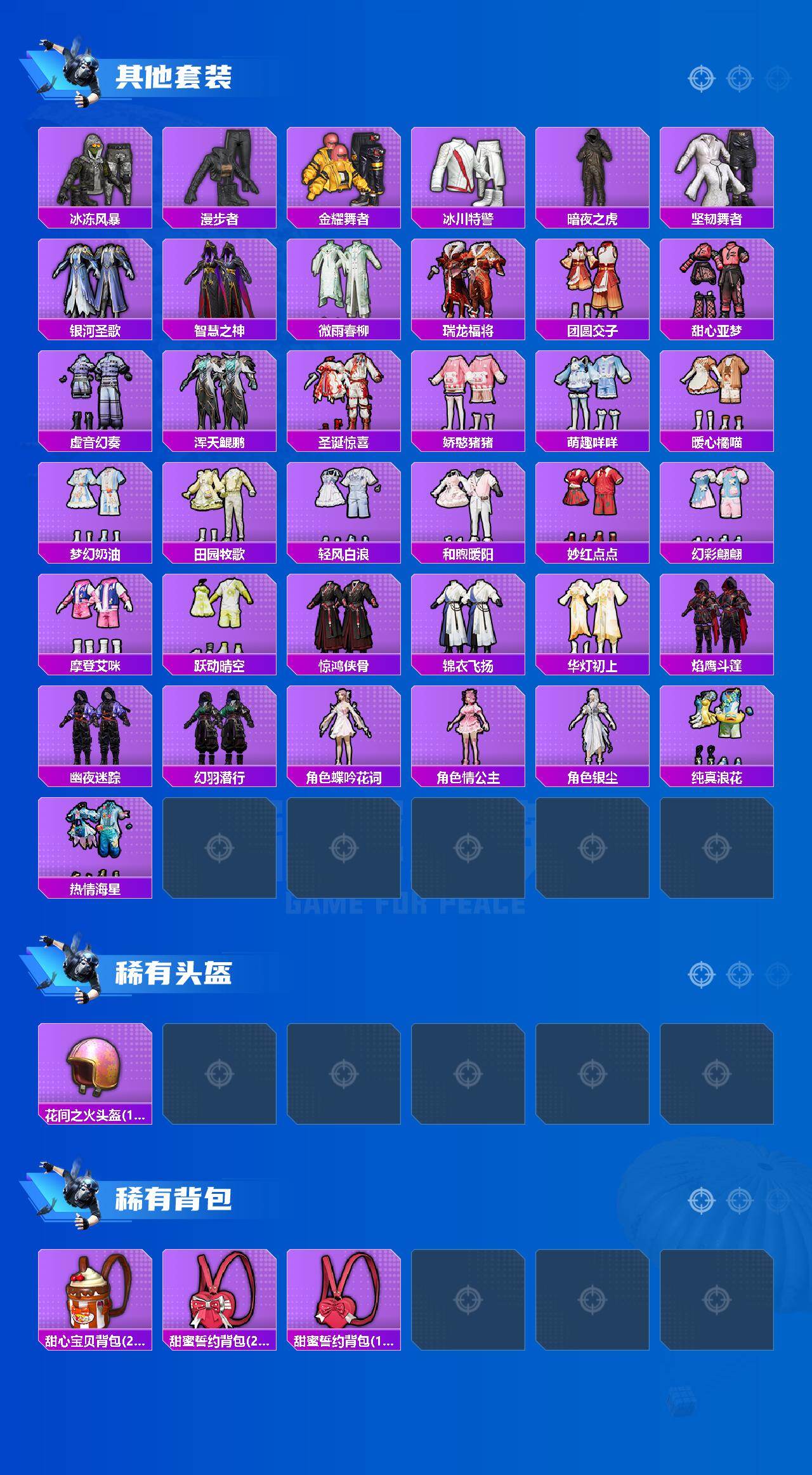The width and height of the screenshot is (812, 1475).
Task: Select the 甜心宝贝背包 backpack
Action: 94,1300
